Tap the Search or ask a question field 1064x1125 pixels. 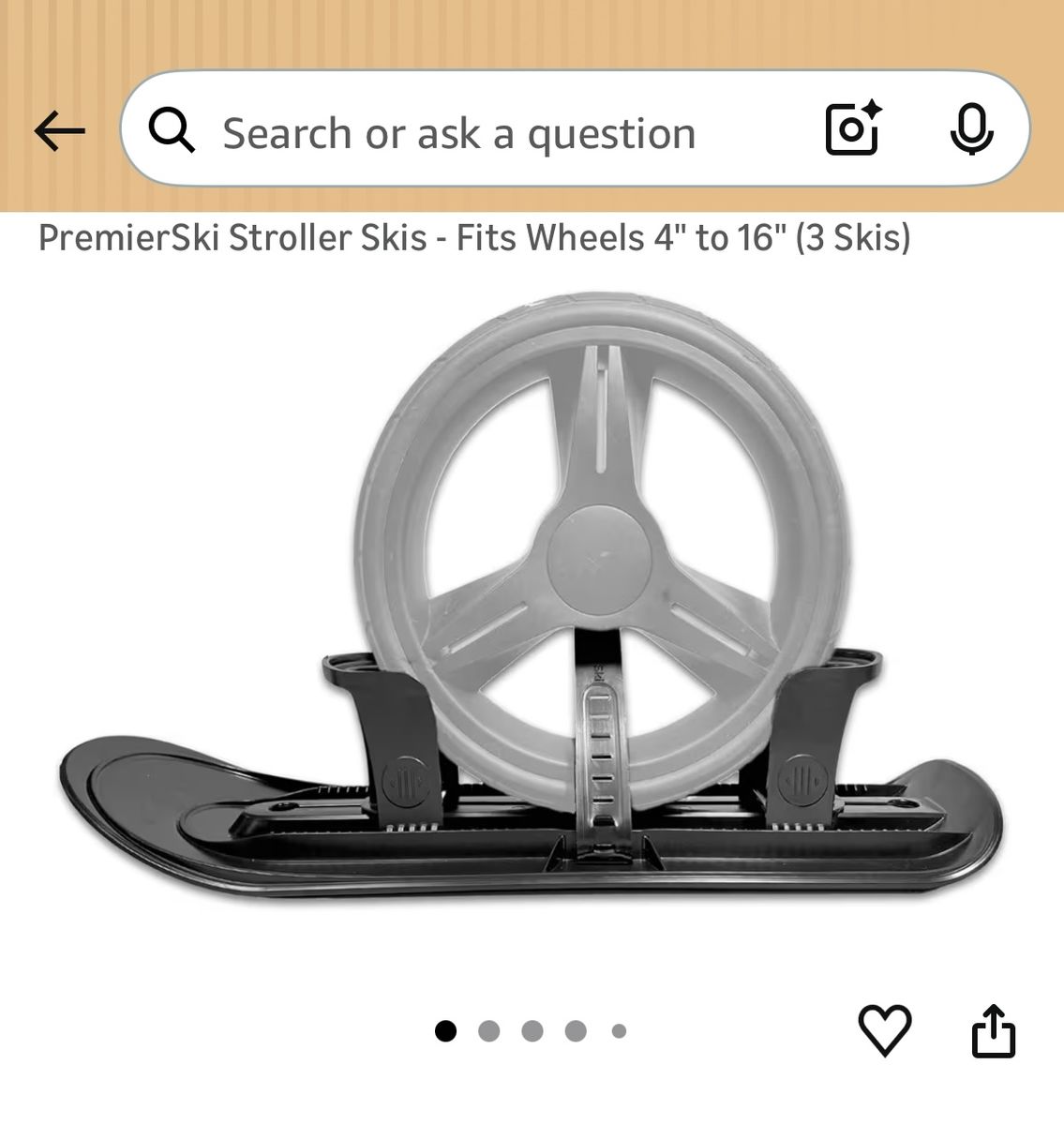[459, 133]
